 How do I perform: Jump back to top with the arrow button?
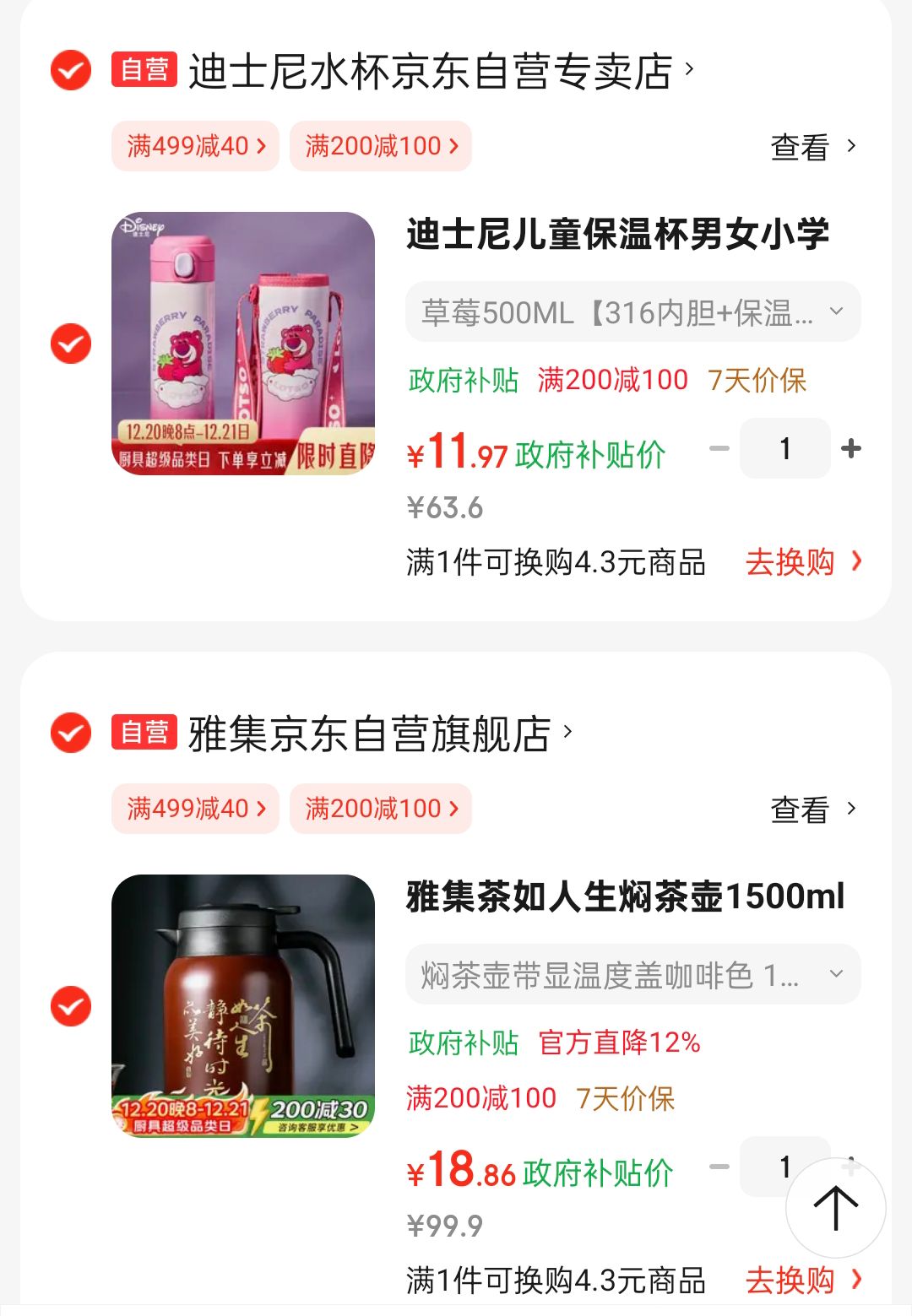(x=835, y=1208)
